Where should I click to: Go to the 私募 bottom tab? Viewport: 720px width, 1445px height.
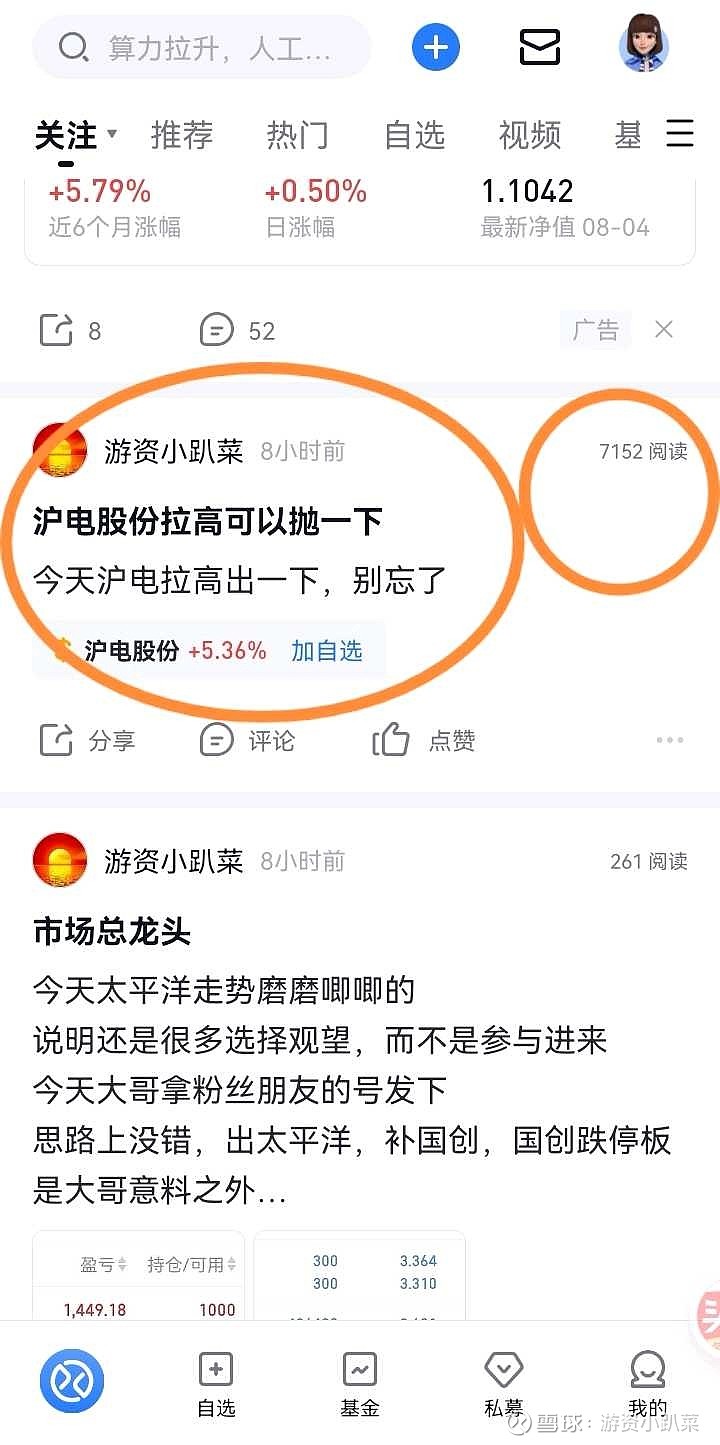click(504, 1385)
